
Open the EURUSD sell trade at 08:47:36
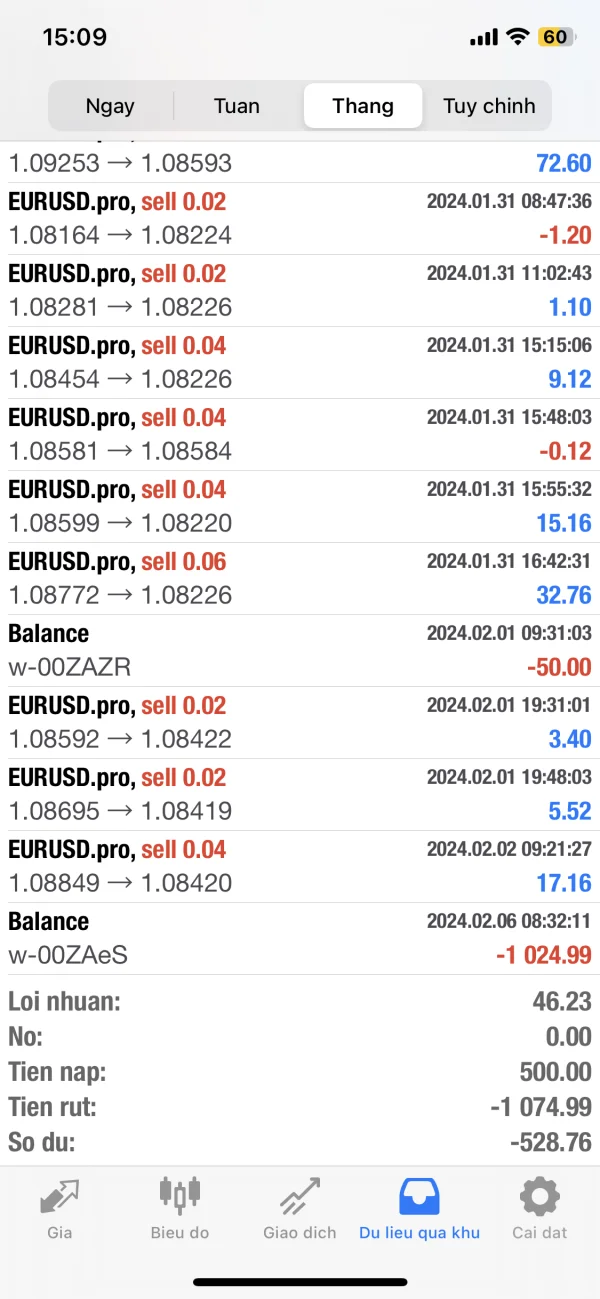[x=300, y=218]
